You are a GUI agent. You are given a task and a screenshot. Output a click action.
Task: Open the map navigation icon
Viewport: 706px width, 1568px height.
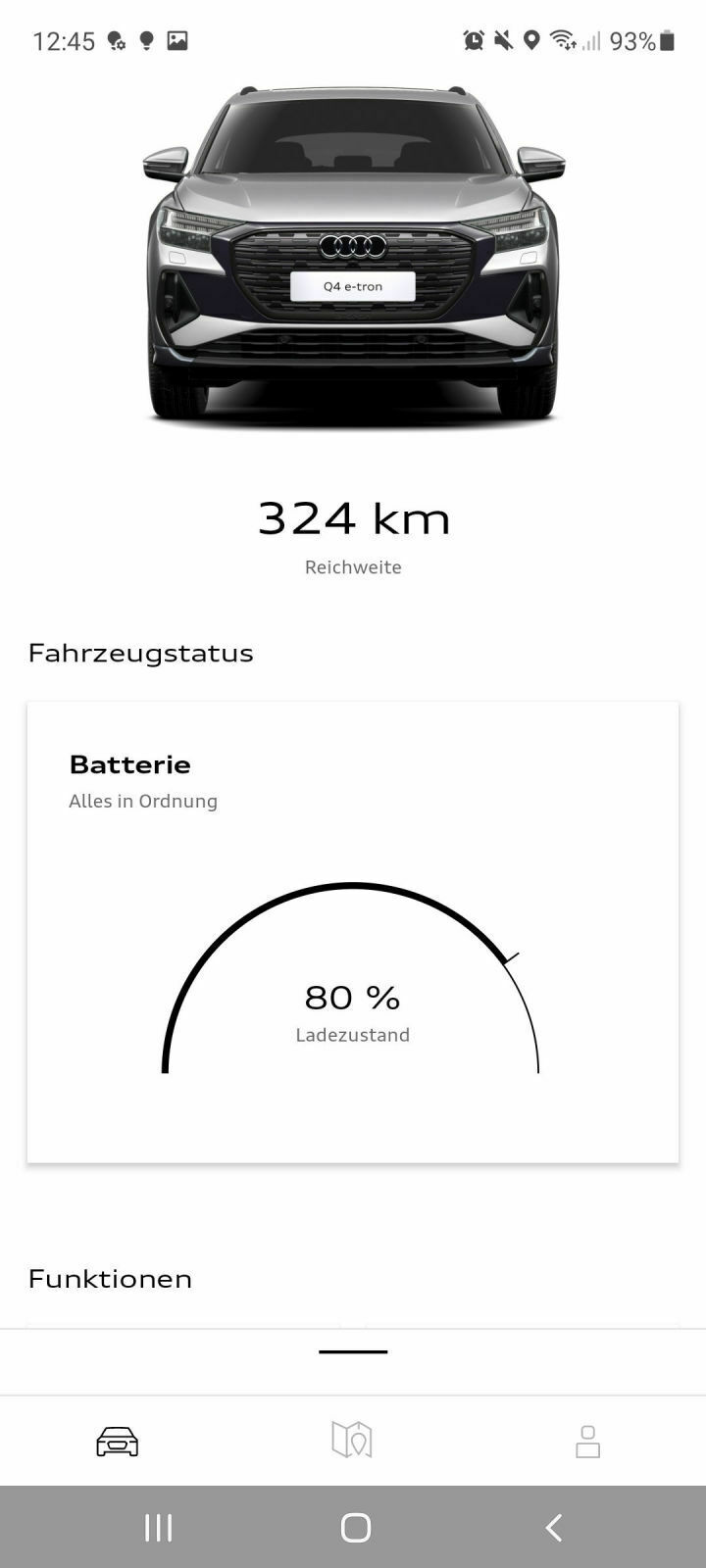[x=352, y=1438]
